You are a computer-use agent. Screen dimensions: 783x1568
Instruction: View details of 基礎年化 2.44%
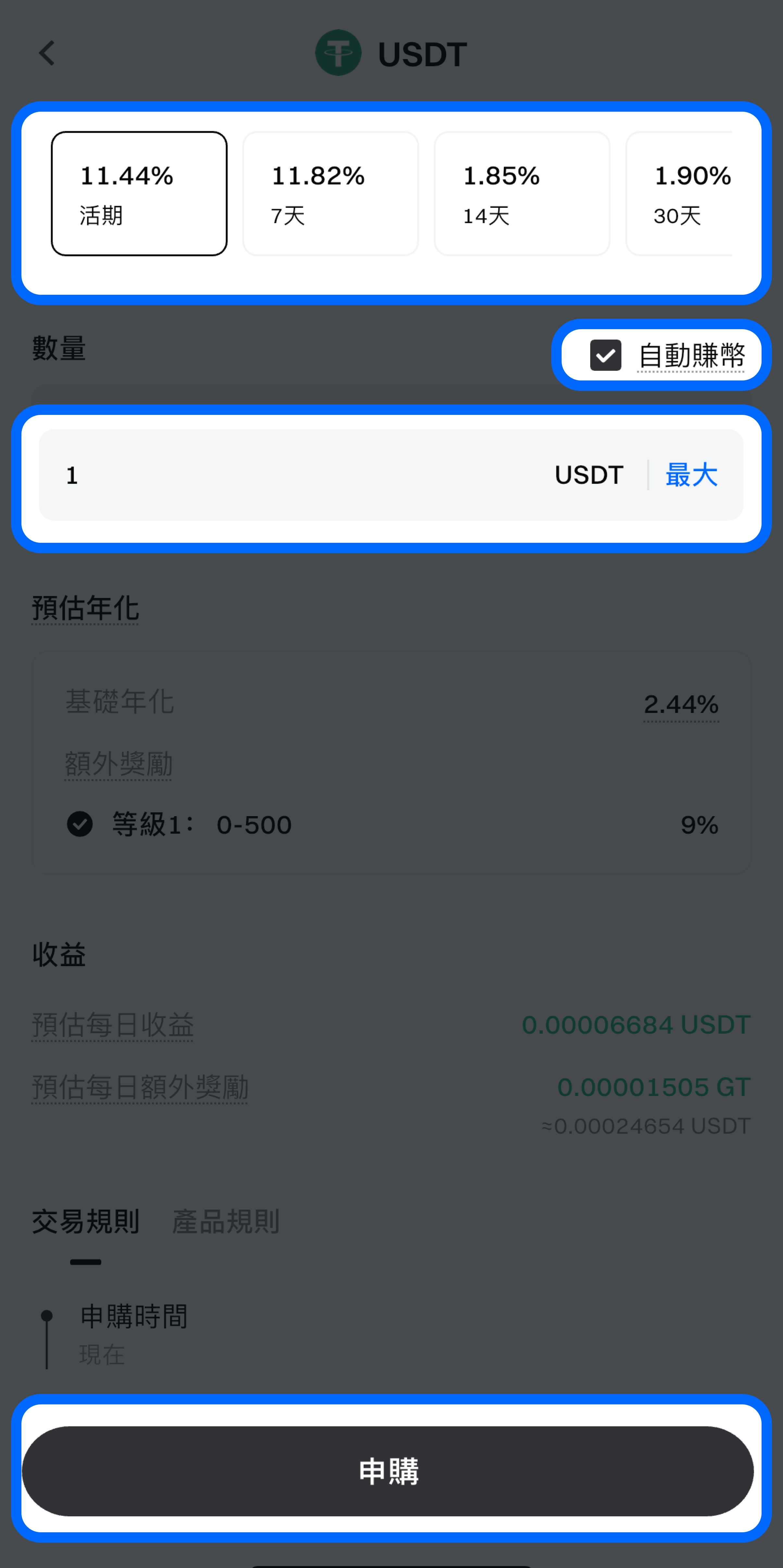[x=681, y=704]
